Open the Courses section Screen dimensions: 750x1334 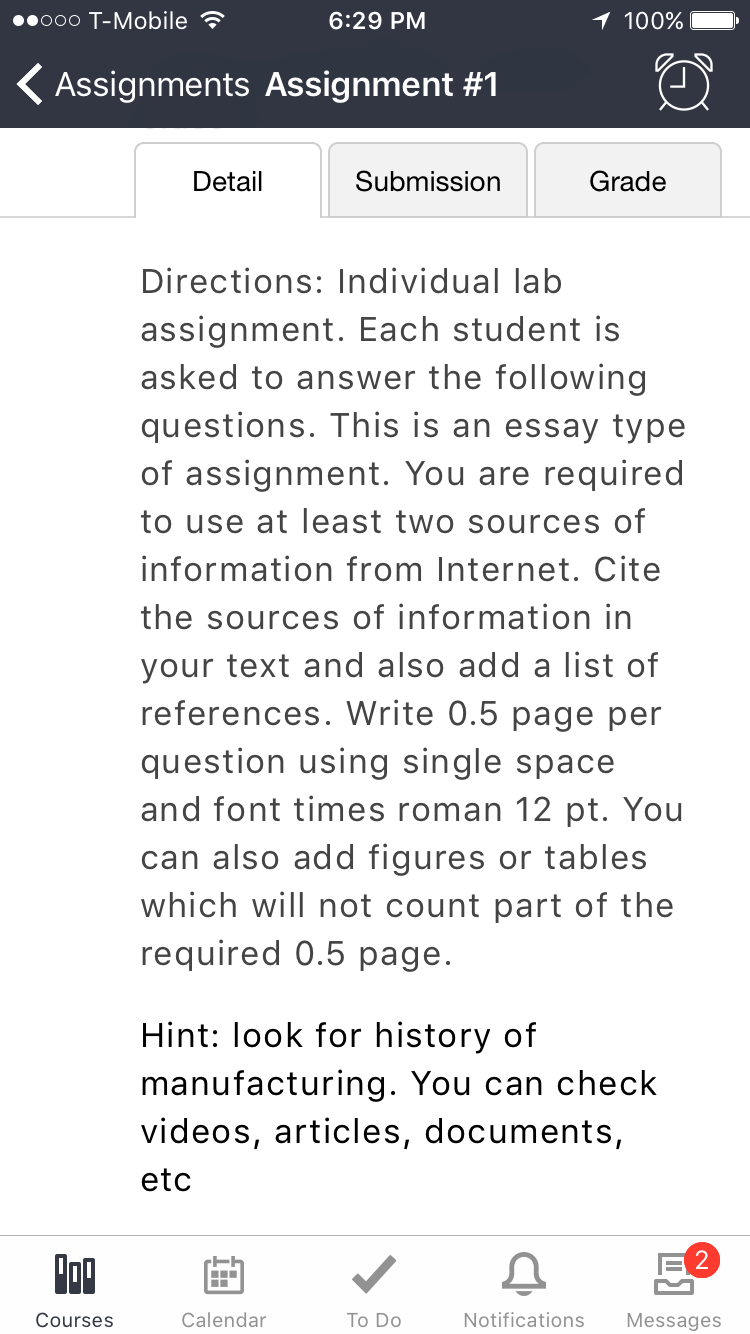click(x=75, y=1290)
